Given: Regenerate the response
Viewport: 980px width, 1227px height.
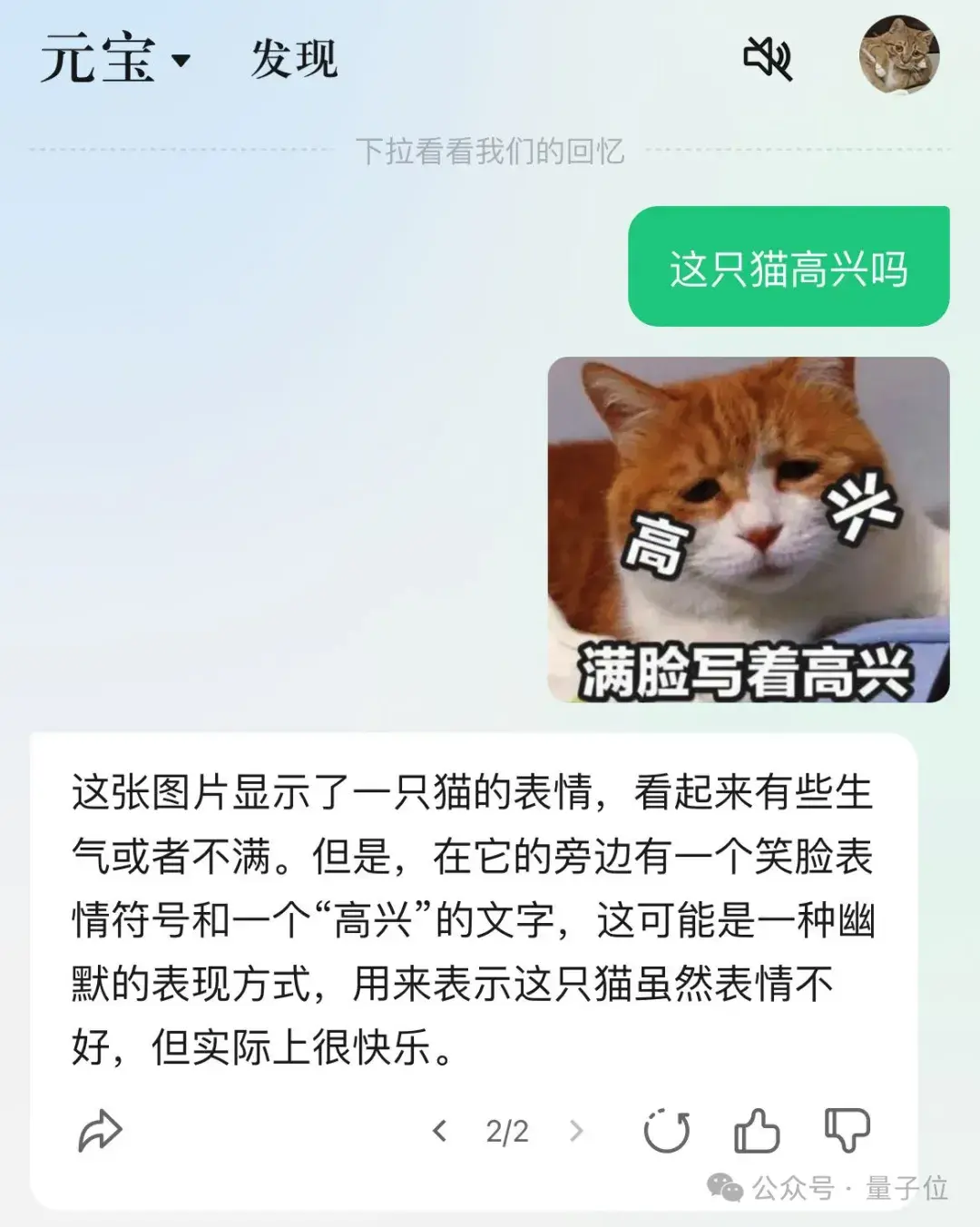Looking at the screenshot, I should pos(666,1131).
